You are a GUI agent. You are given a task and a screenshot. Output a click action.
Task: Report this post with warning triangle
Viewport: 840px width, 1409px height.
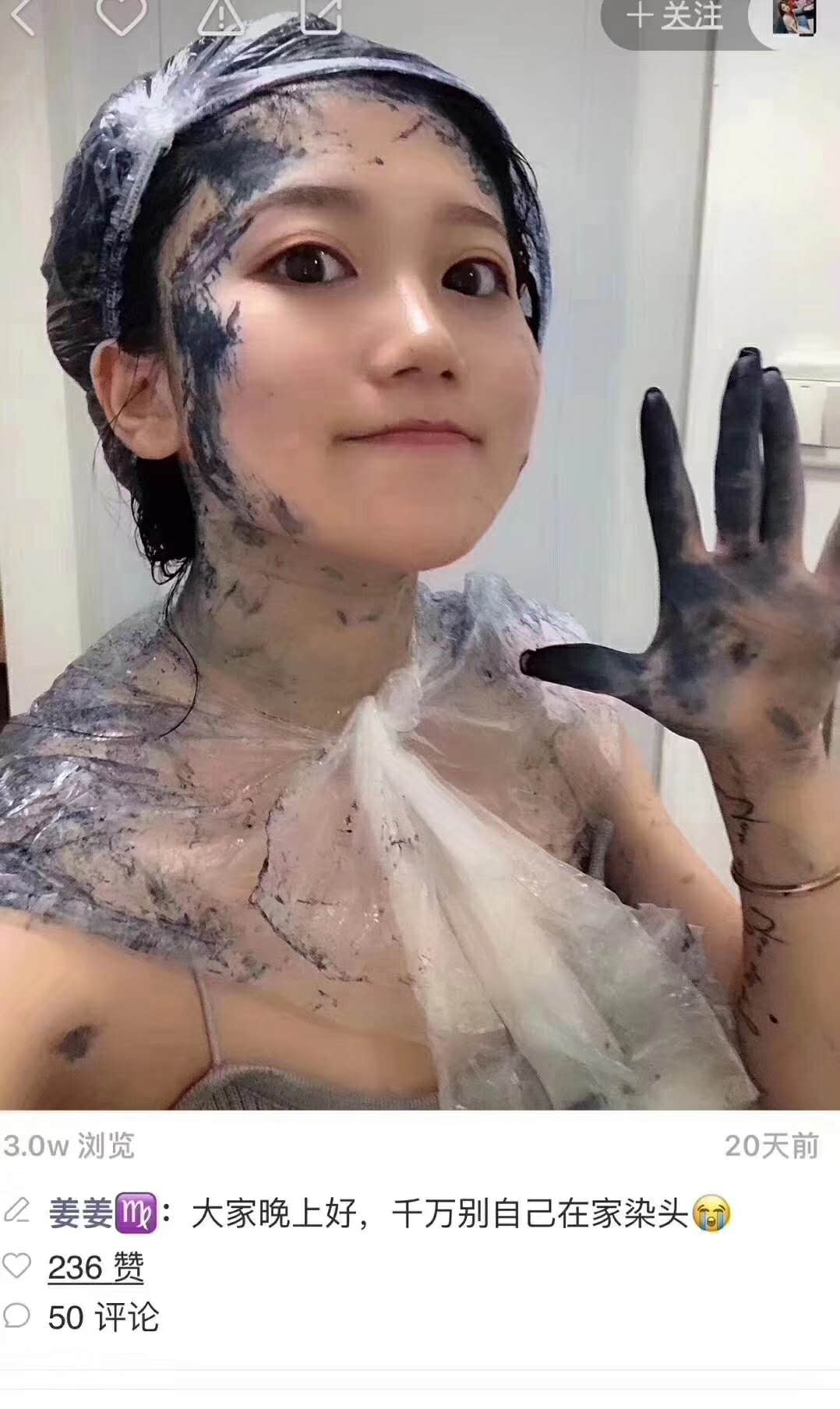pos(221,17)
